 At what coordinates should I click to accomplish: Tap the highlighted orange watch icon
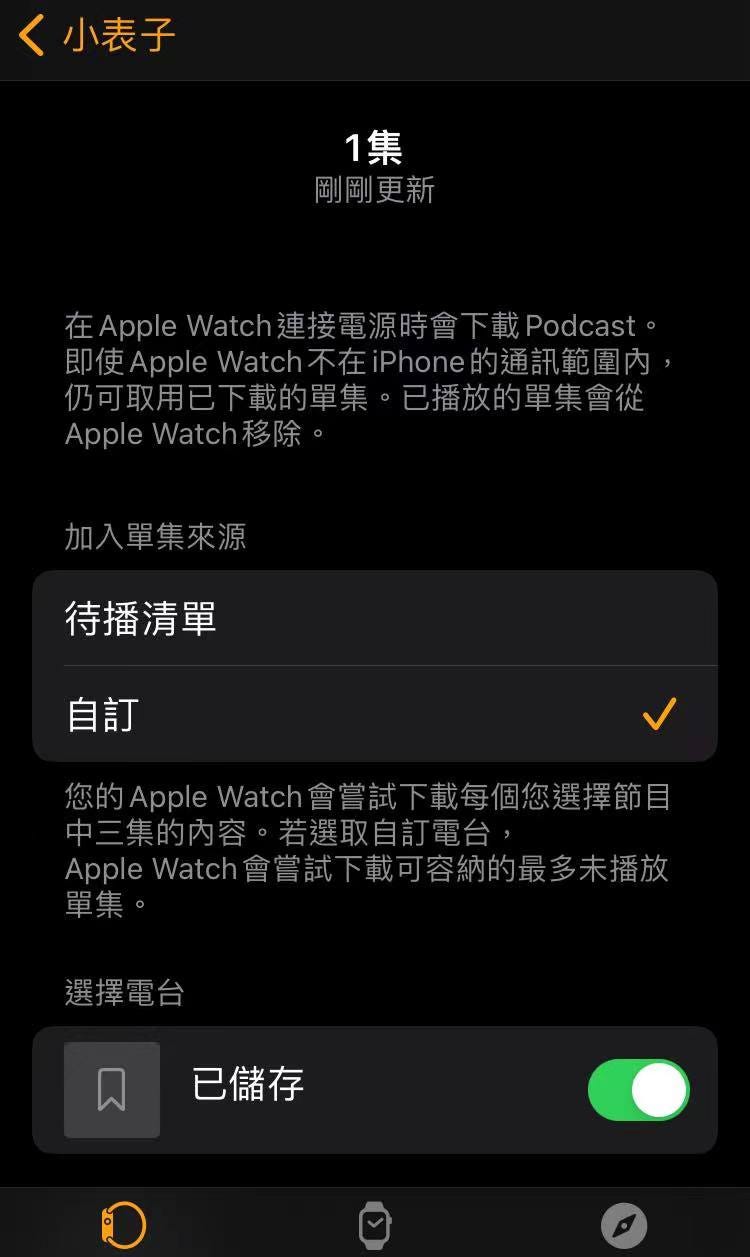point(123,1222)
